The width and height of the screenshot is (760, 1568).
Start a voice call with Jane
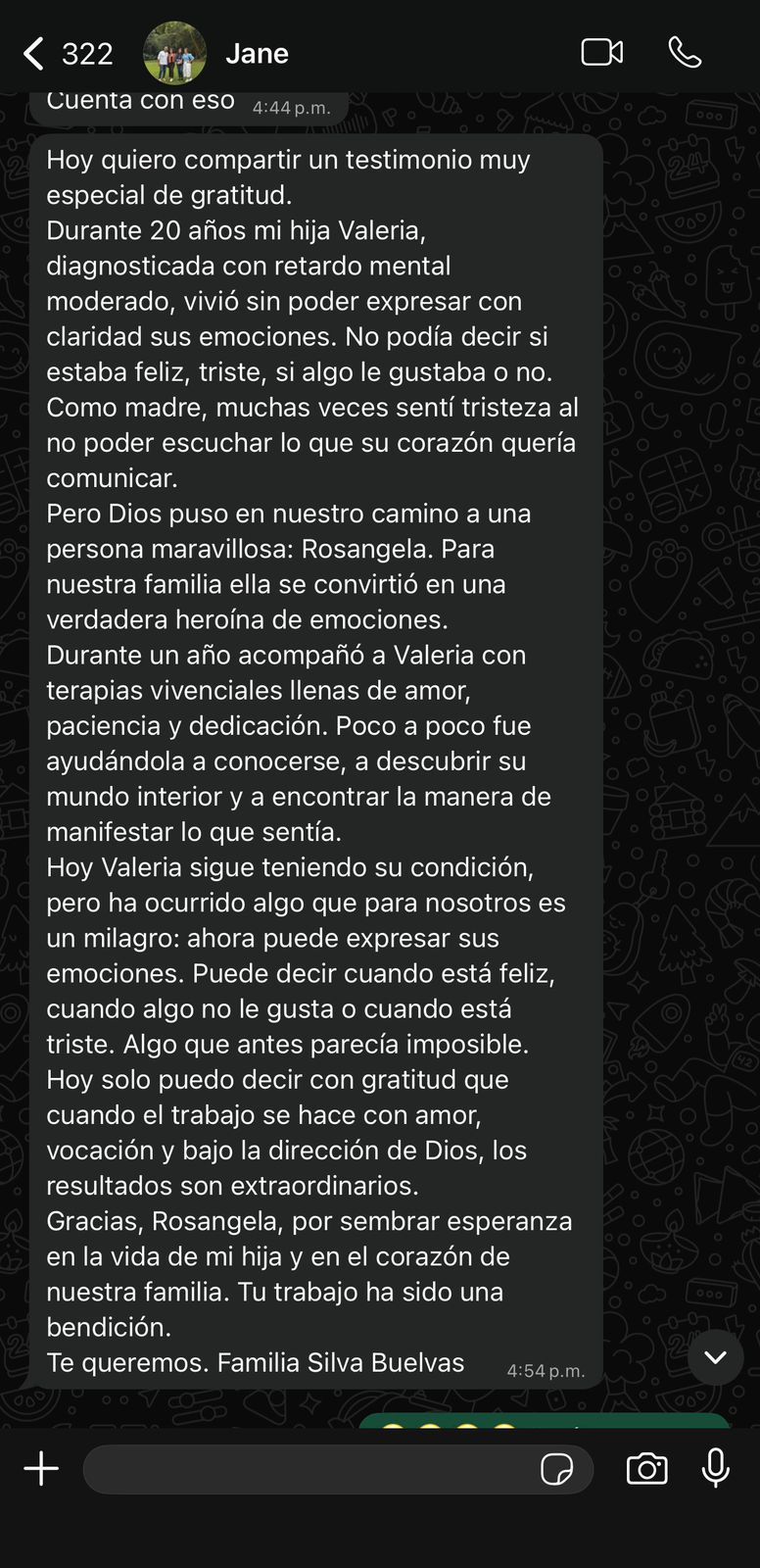pos(685,52)
